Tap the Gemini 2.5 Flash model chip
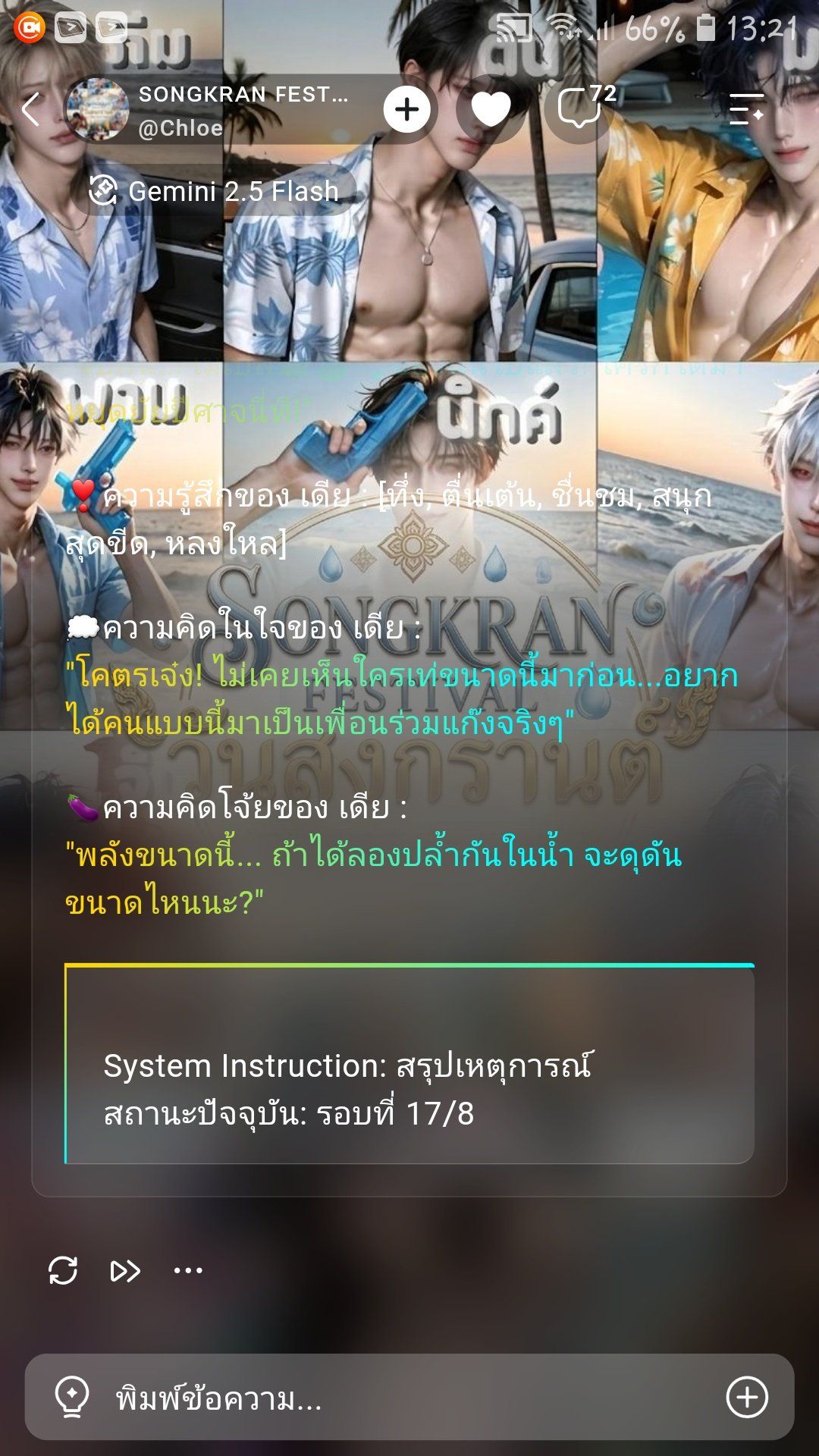 tap(214, 191)
